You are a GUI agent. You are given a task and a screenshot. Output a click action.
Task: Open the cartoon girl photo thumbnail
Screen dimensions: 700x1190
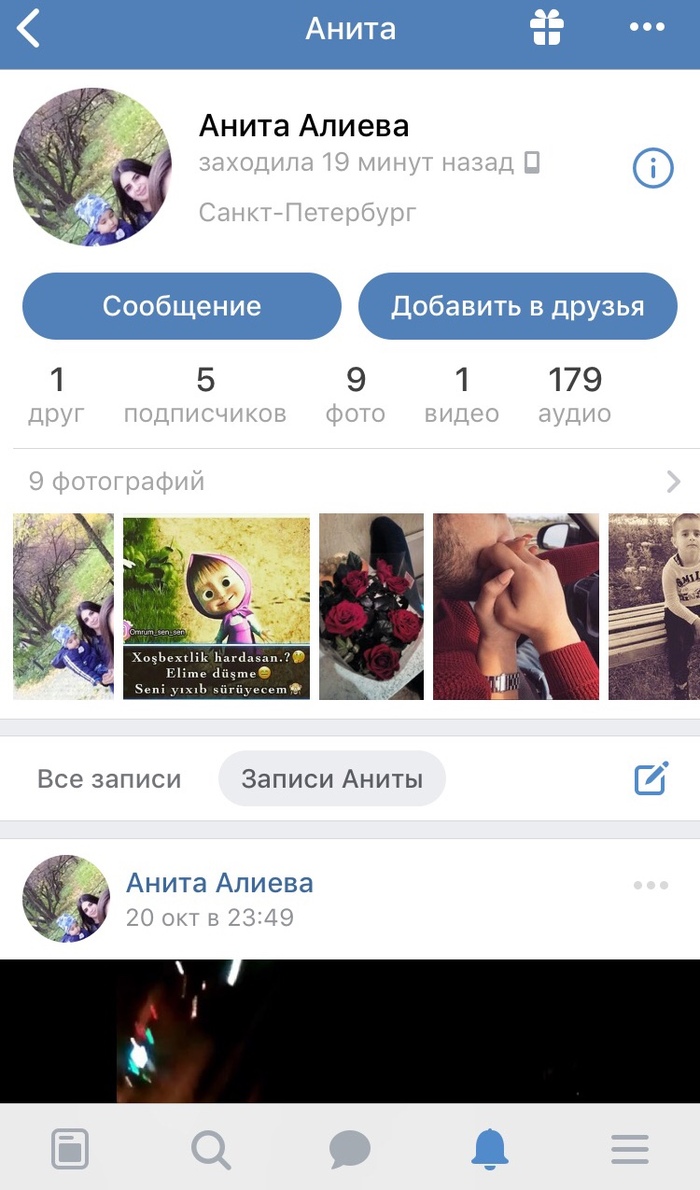(216, 606)
